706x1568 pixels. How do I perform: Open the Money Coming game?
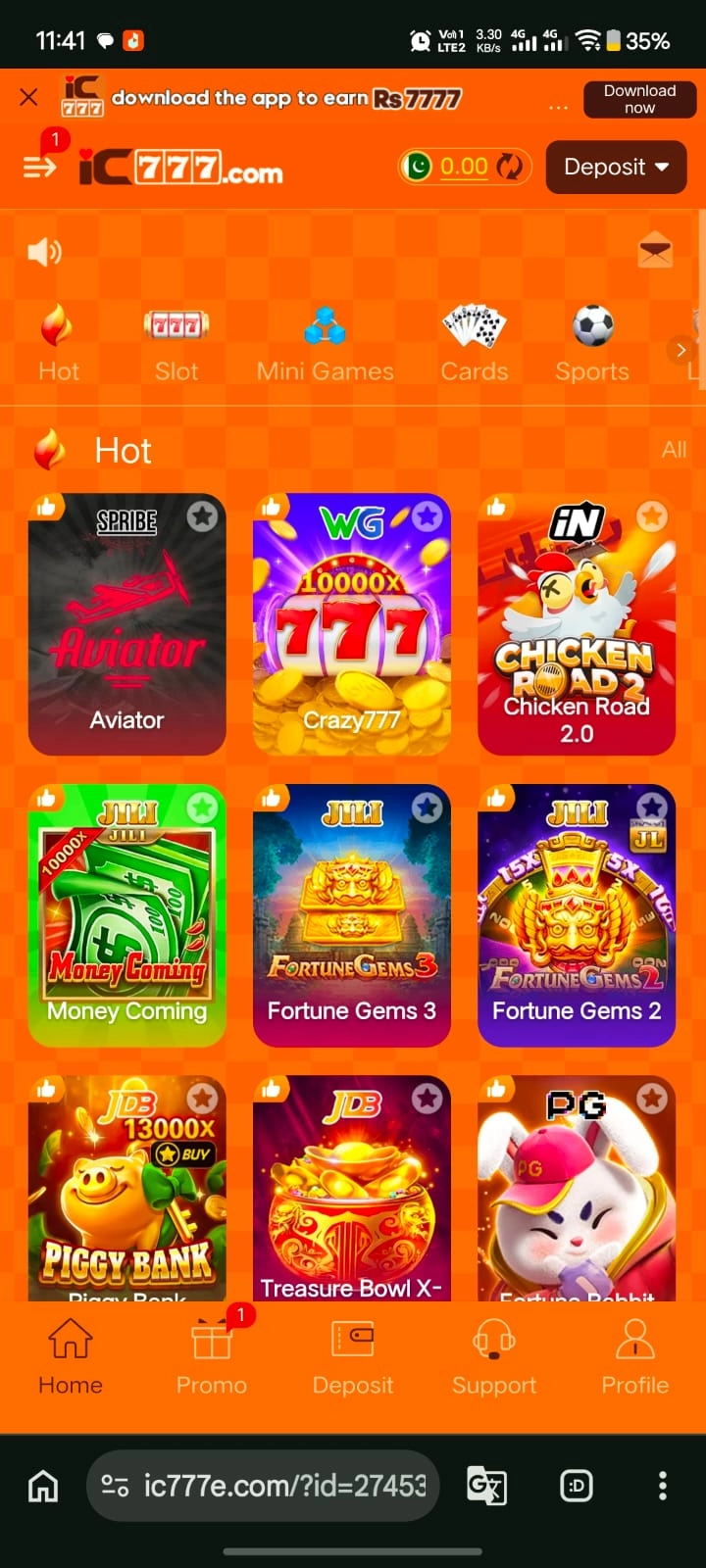click(127, 915)
